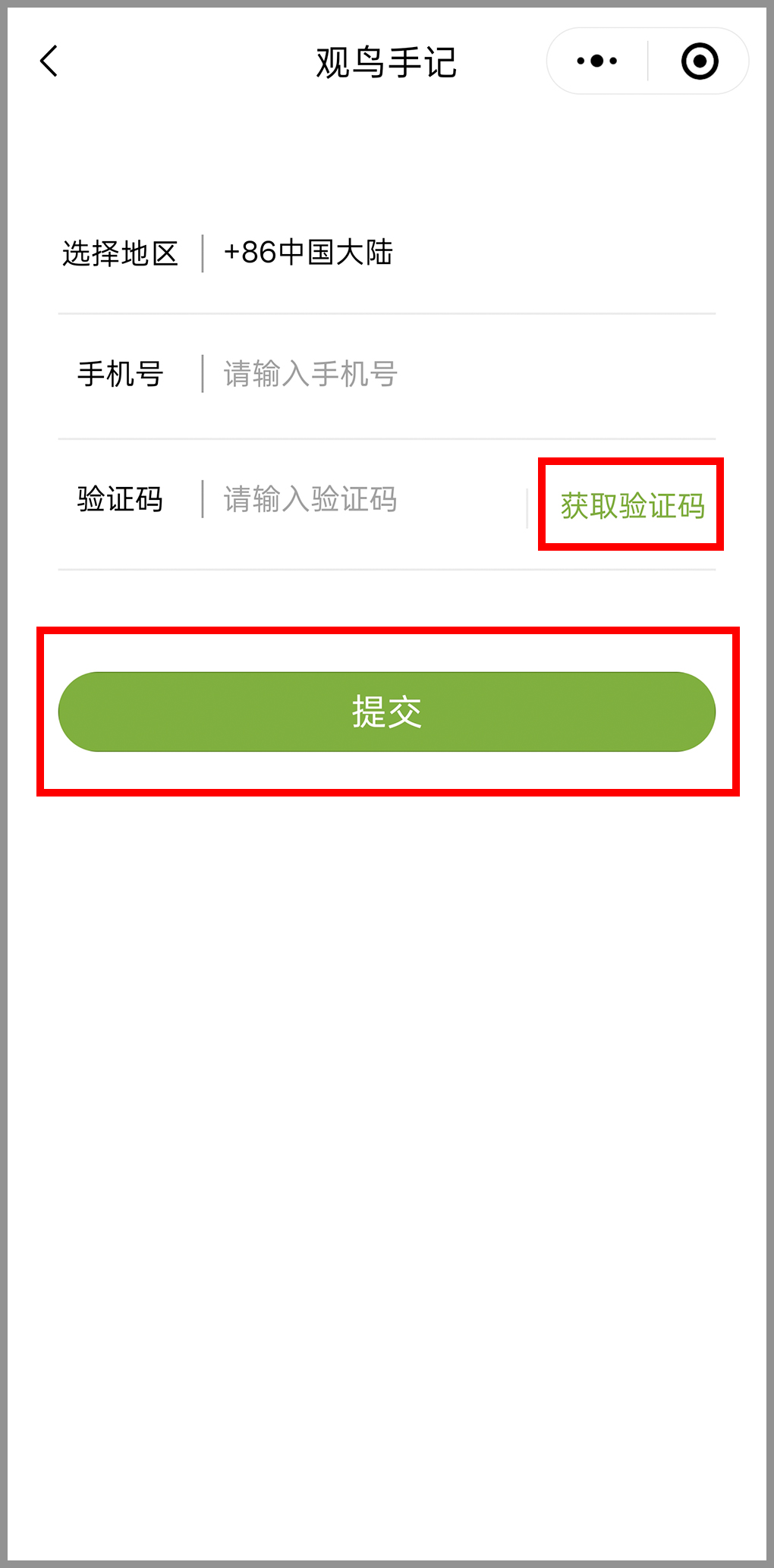Choose the region +86中国大陆
This screenshot has height=1568, width=774.
[x=308, y=253]
